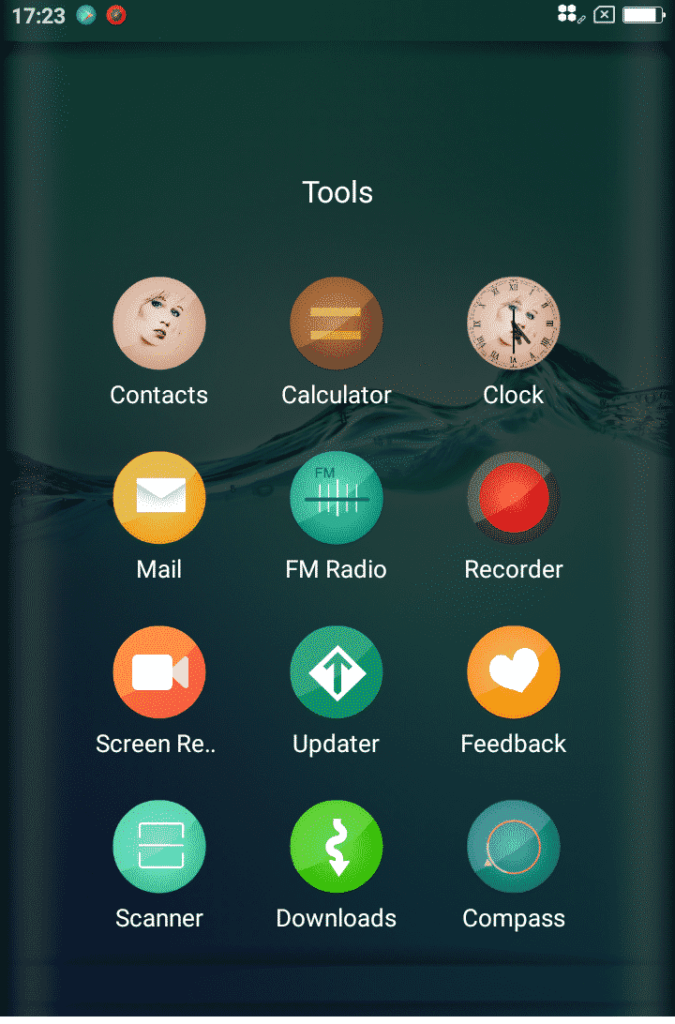Screen dimensions: 675x1024
Task: Open the Updater app
Action: pyautogui.click(x=336, y=672)
